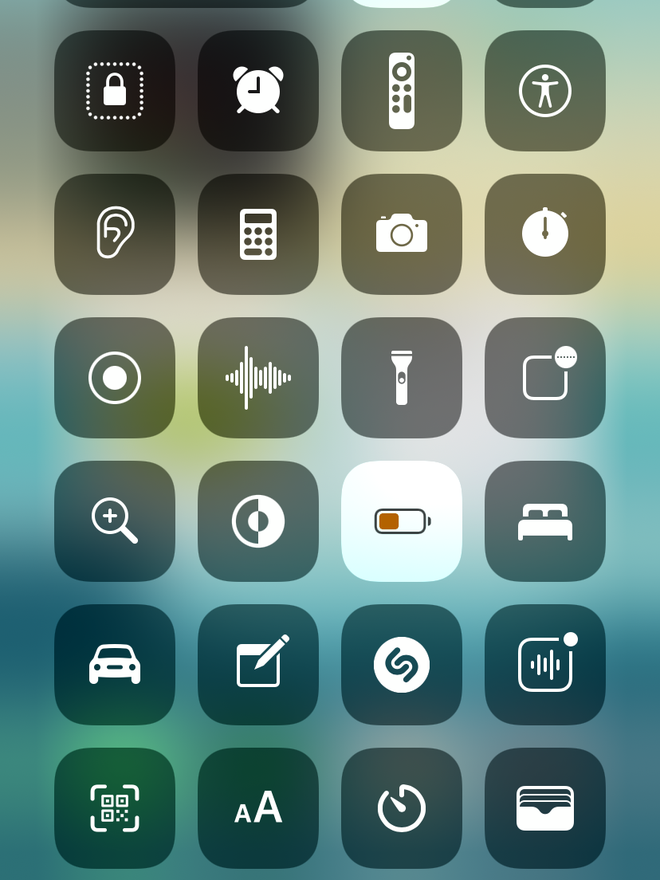Open Voice Memos waveform control

[258, 378]
